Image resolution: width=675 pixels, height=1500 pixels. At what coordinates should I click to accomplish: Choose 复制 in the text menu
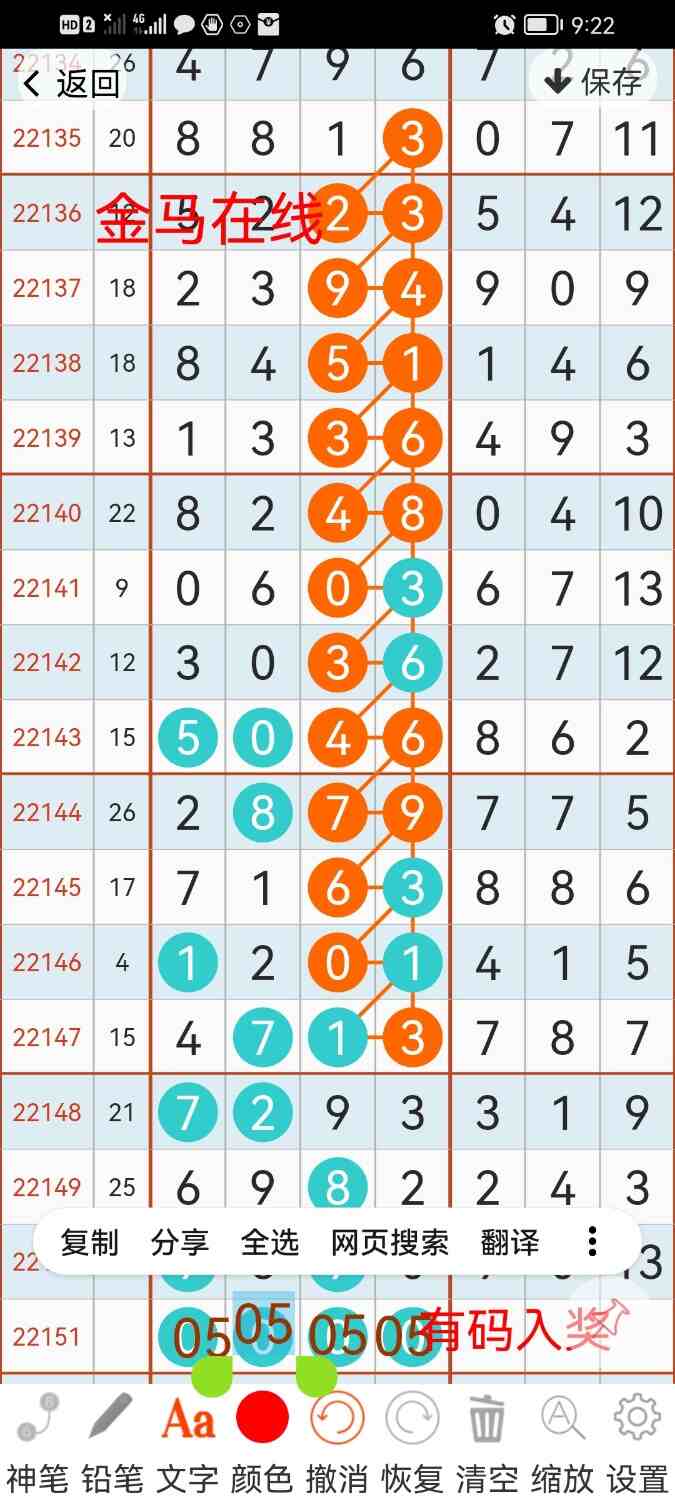click(89, 1243)
